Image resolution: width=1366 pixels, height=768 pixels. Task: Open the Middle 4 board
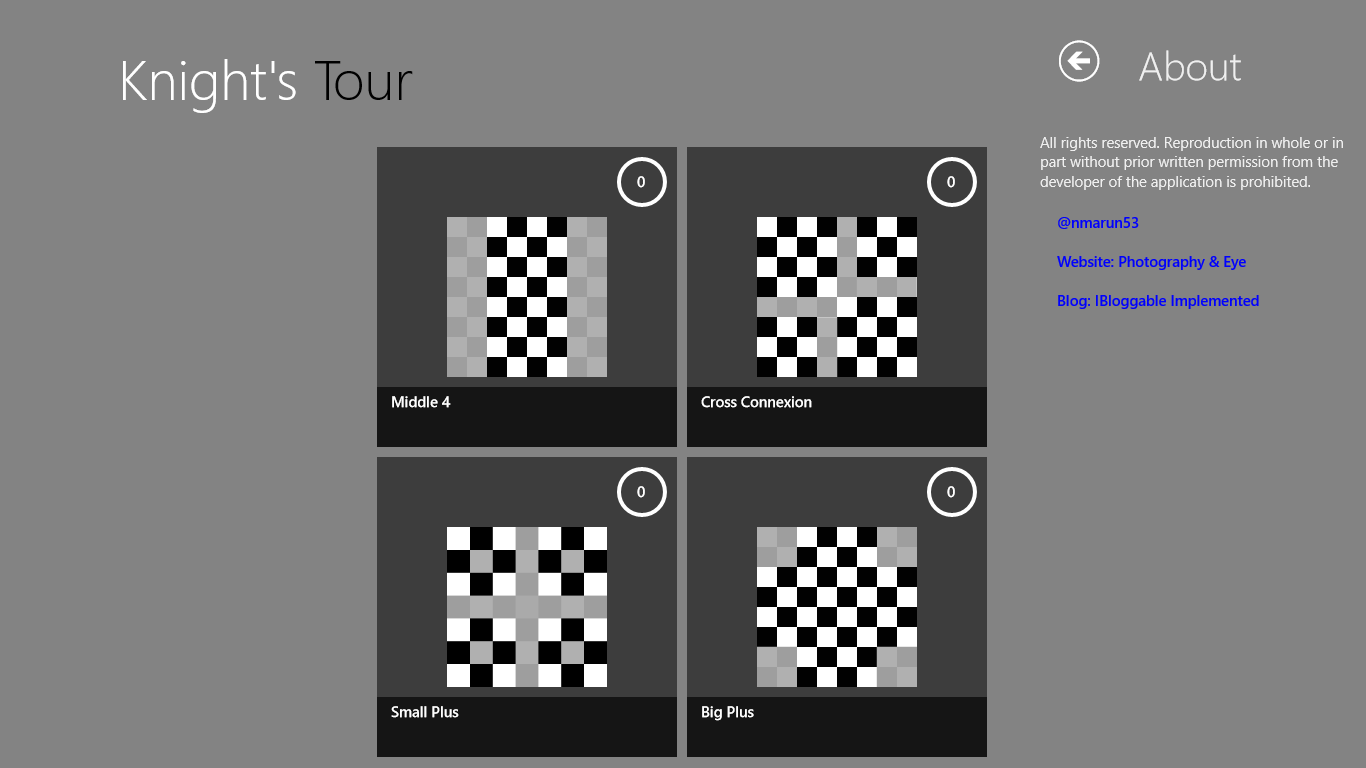click(x=526, y=297)
